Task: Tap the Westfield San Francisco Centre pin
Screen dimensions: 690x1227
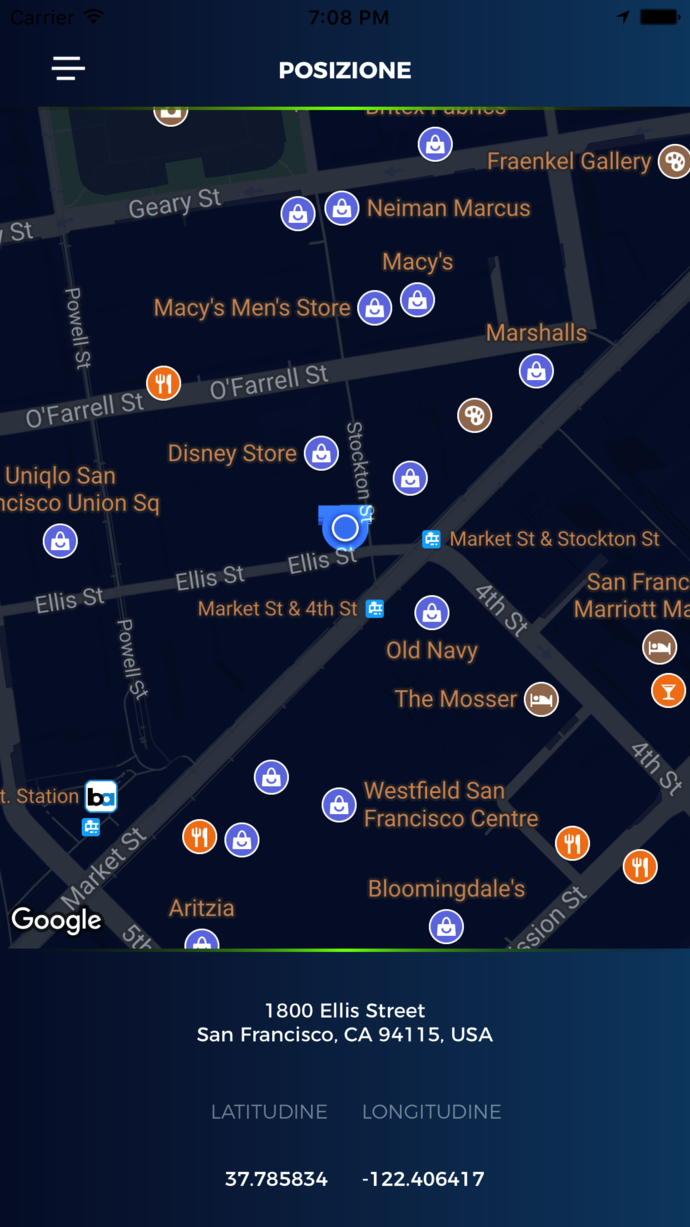Action: pyautogui.click(x=339, y=804)
